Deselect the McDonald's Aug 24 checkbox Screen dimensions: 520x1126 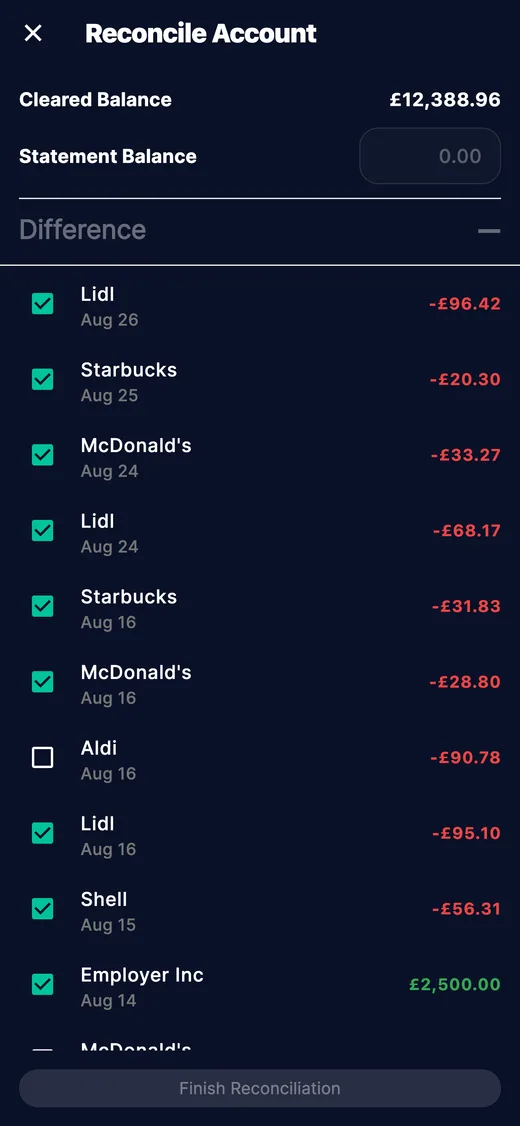point(42,455)
